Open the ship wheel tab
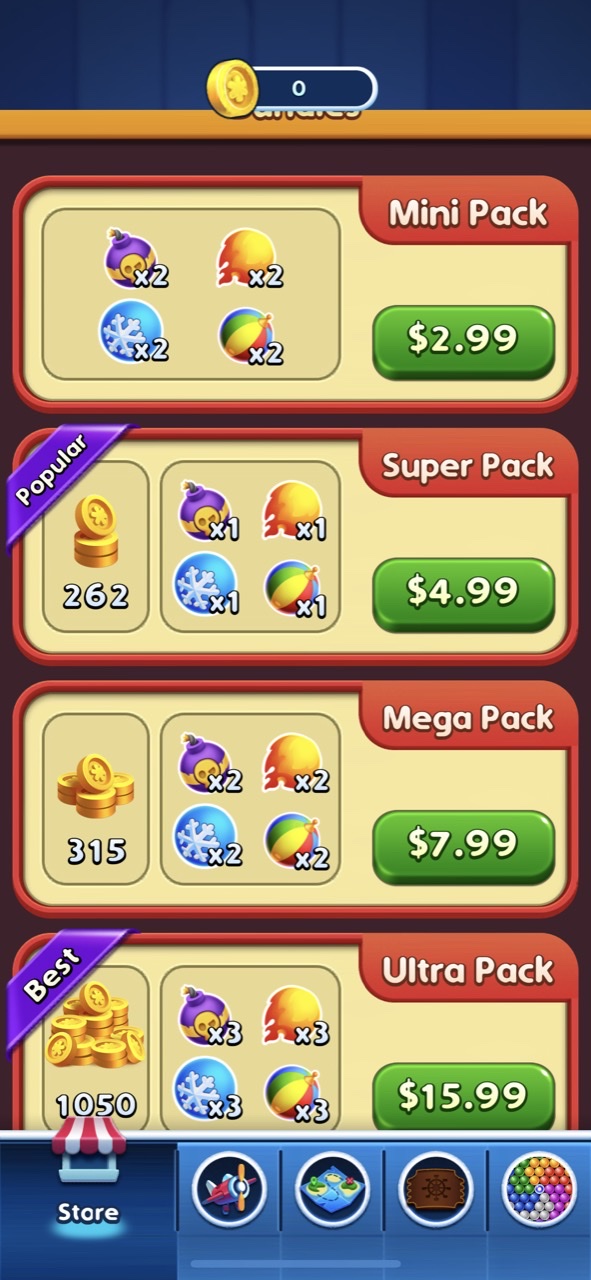 point(436,1190)
